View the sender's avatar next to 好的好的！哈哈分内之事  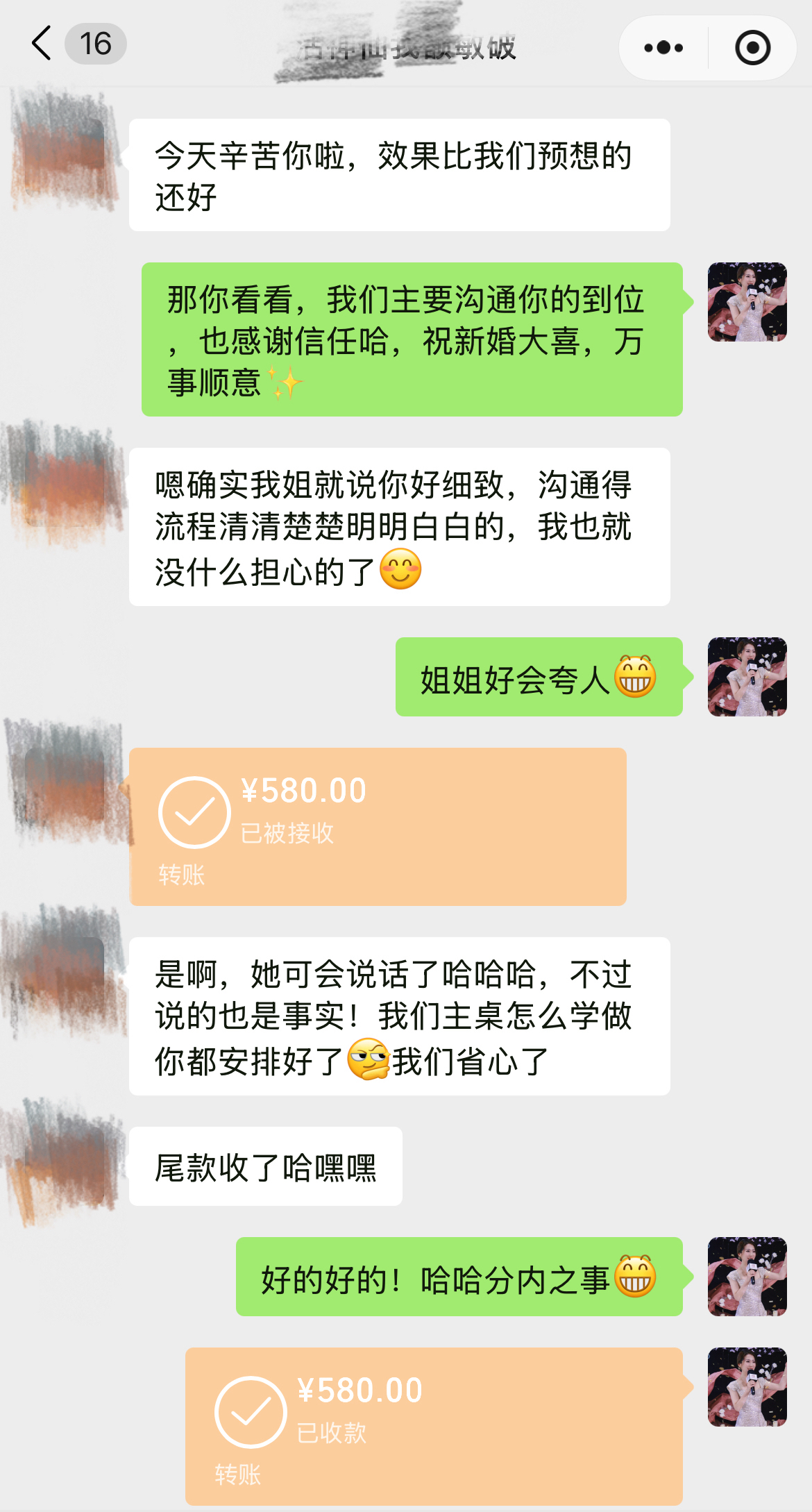tap(747, 1277)
